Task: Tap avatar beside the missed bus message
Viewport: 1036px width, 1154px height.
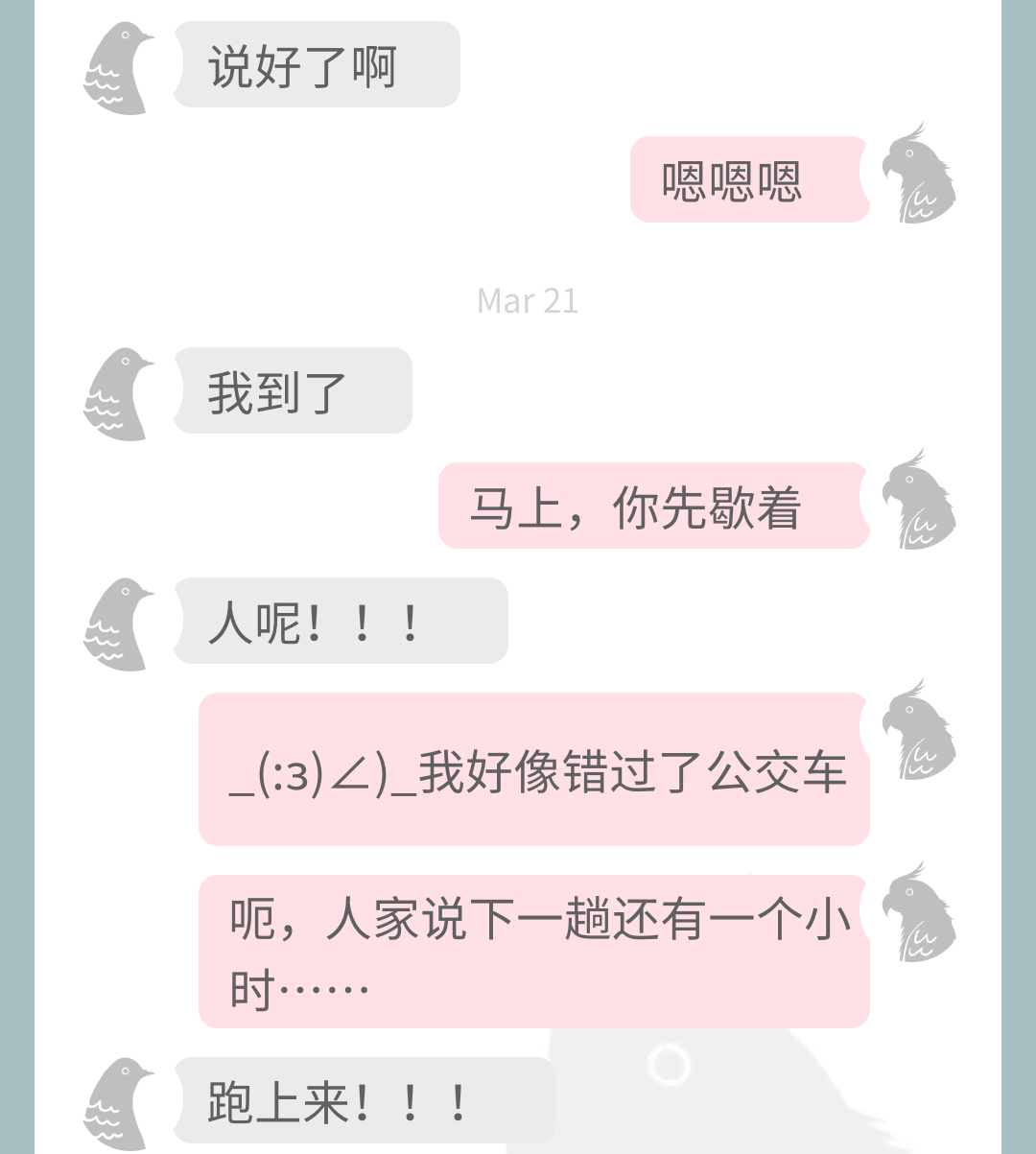Action: coord(919,729)
